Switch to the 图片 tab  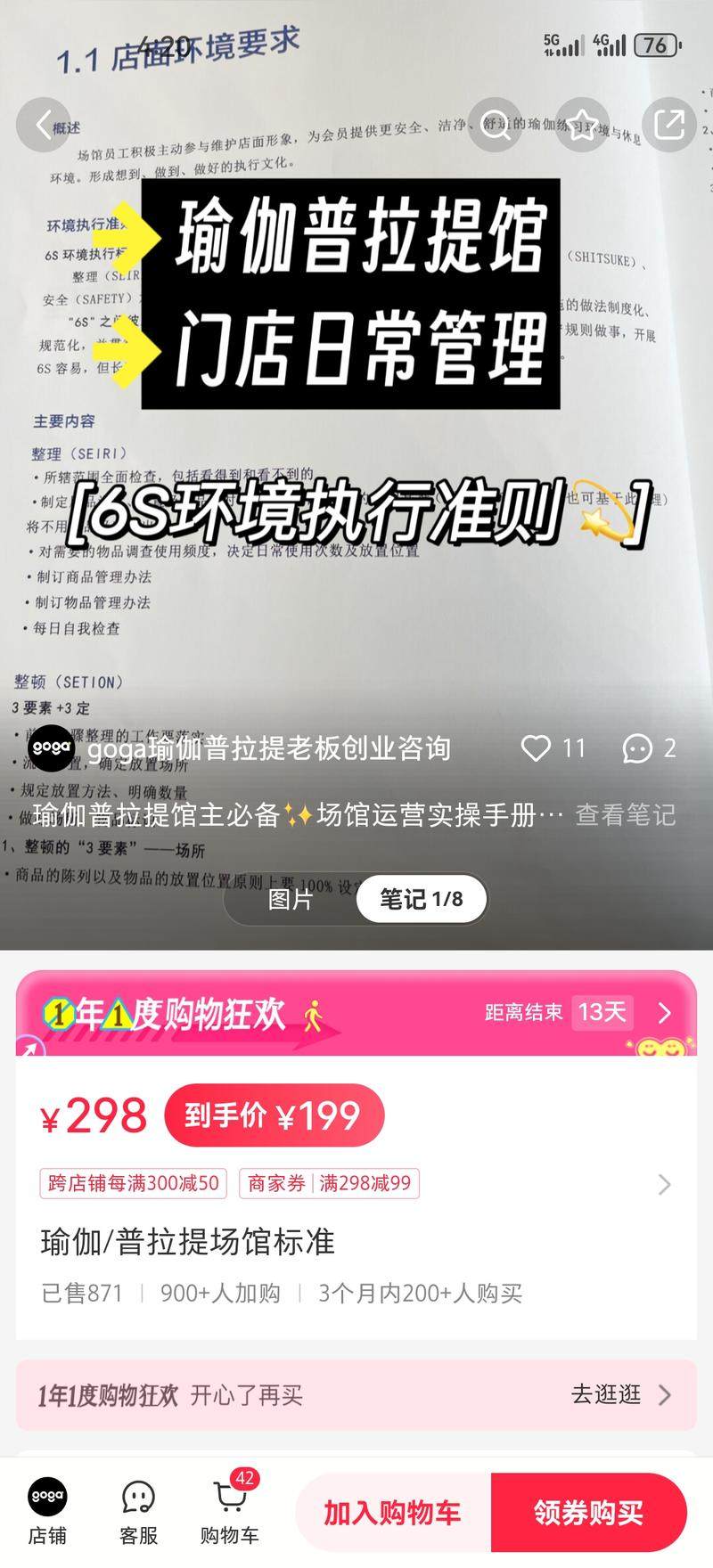(x=291, y=899)
